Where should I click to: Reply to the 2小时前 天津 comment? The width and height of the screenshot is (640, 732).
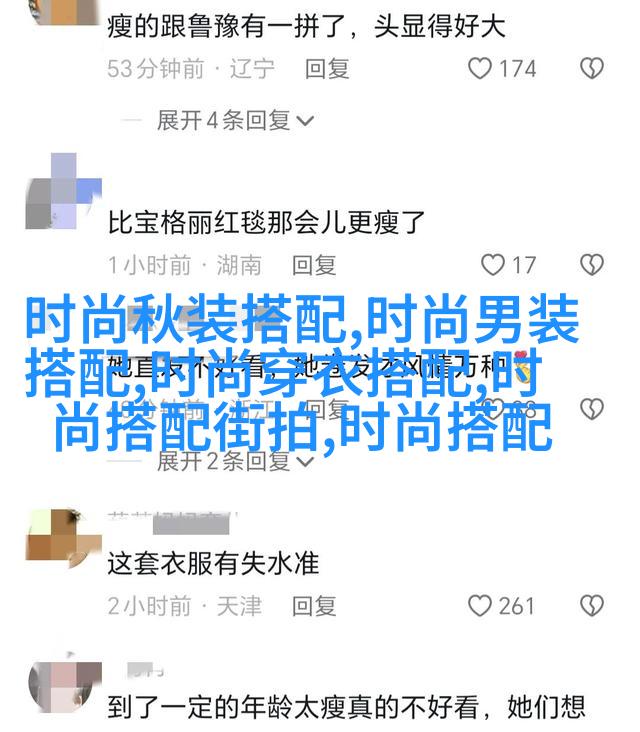tap(314, 606)
